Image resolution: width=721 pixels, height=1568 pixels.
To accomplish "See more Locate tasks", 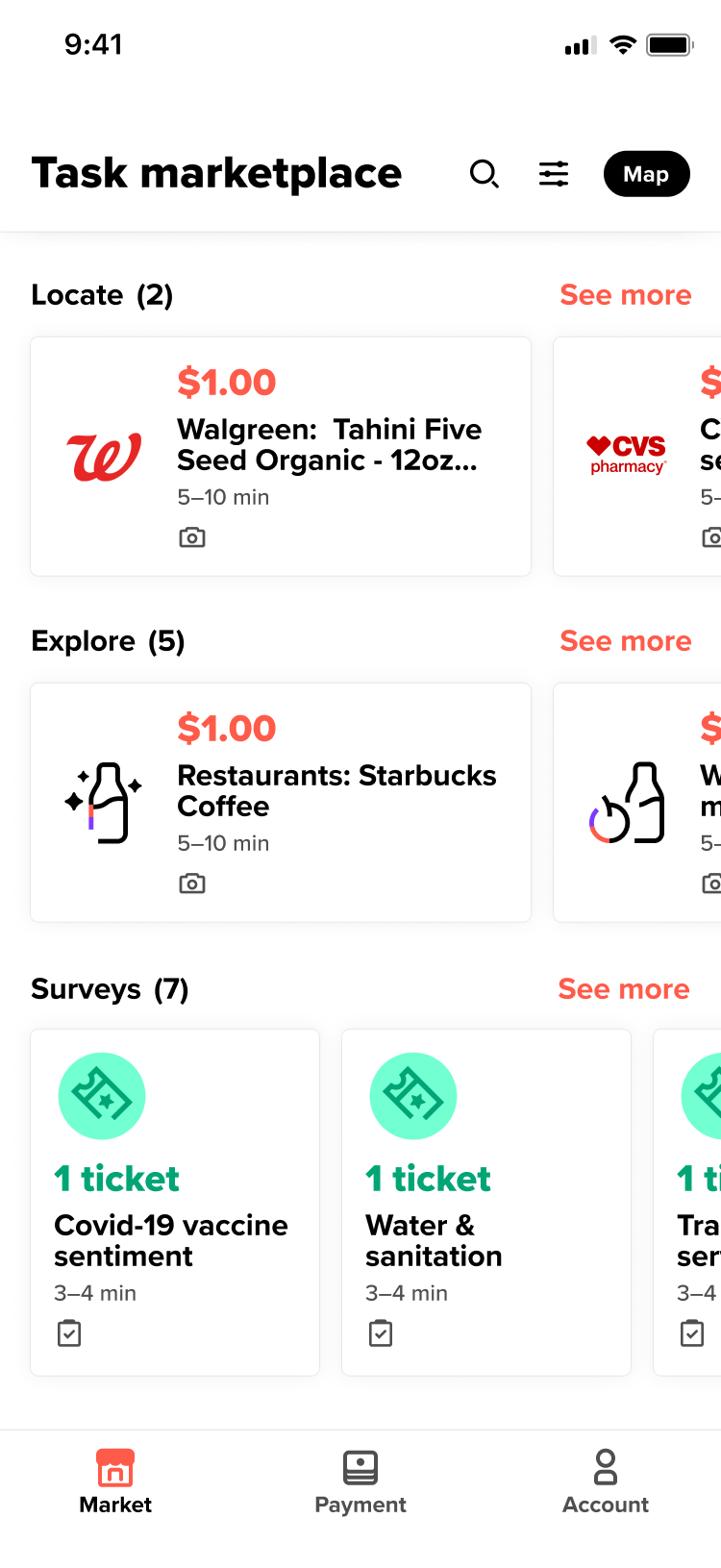I will (x=625, y=295).
